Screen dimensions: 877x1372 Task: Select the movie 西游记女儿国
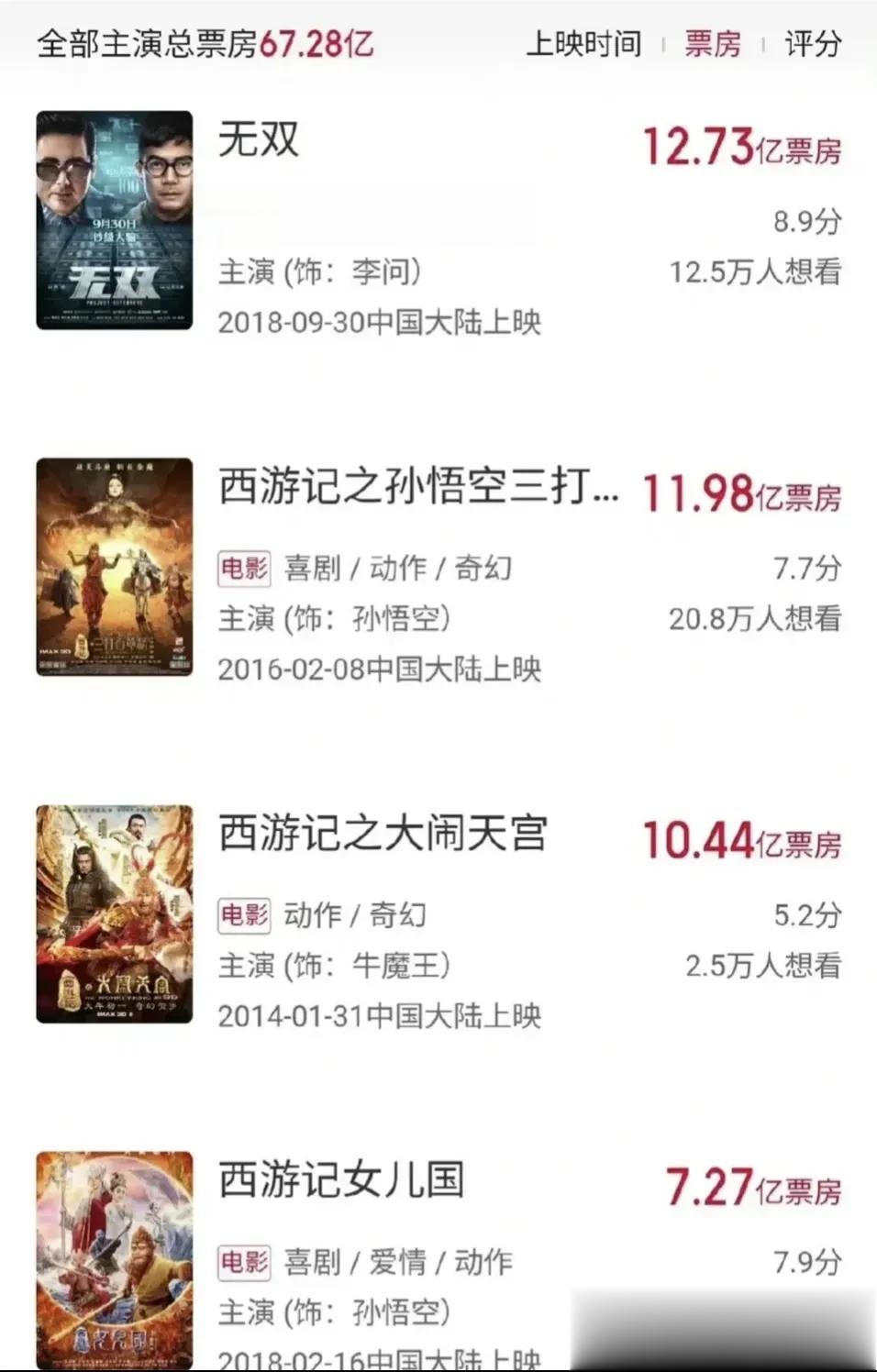(x=340, y=1180)
